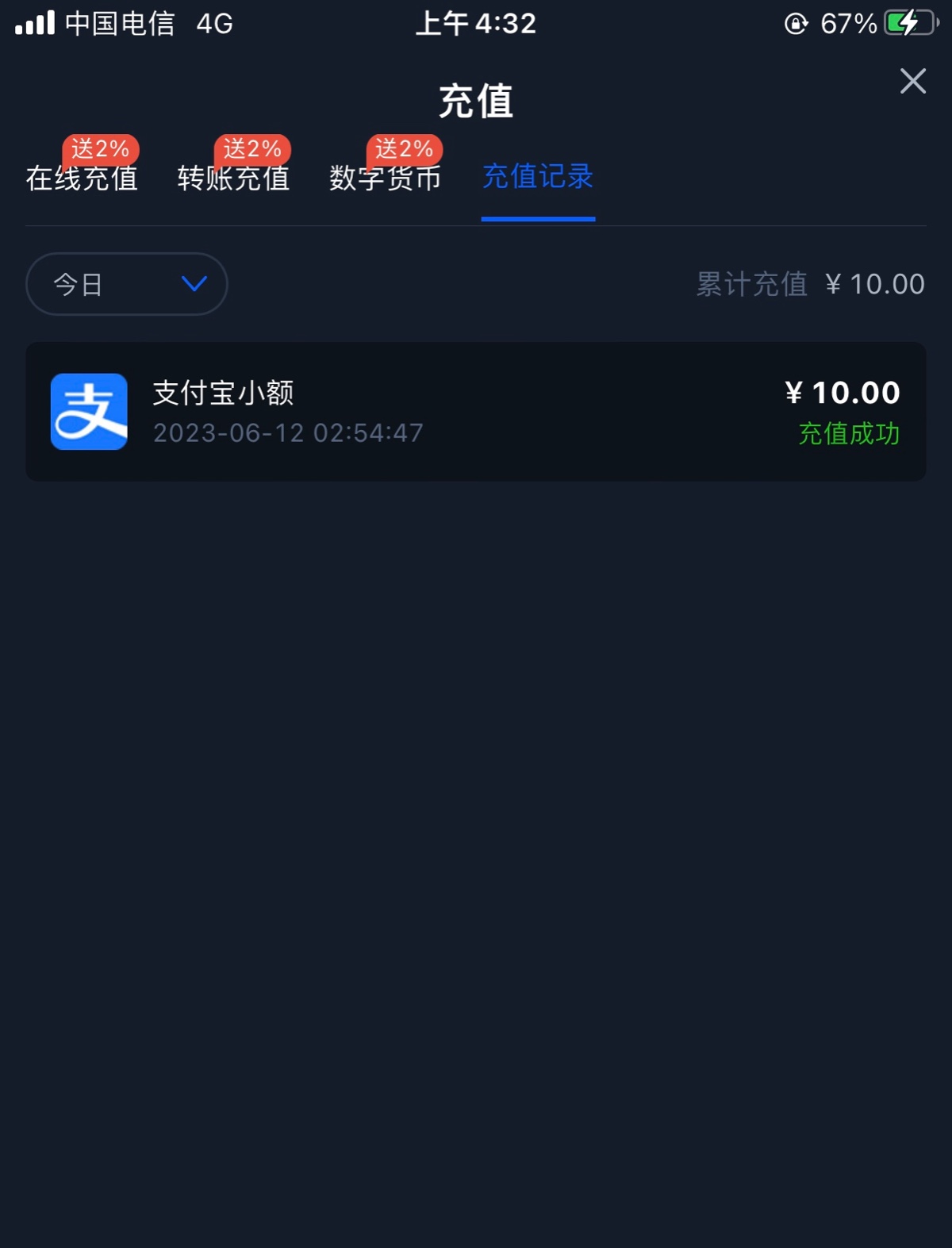Switch to the 在线充值 tab

pyautogui.click(x=82, y=178)
